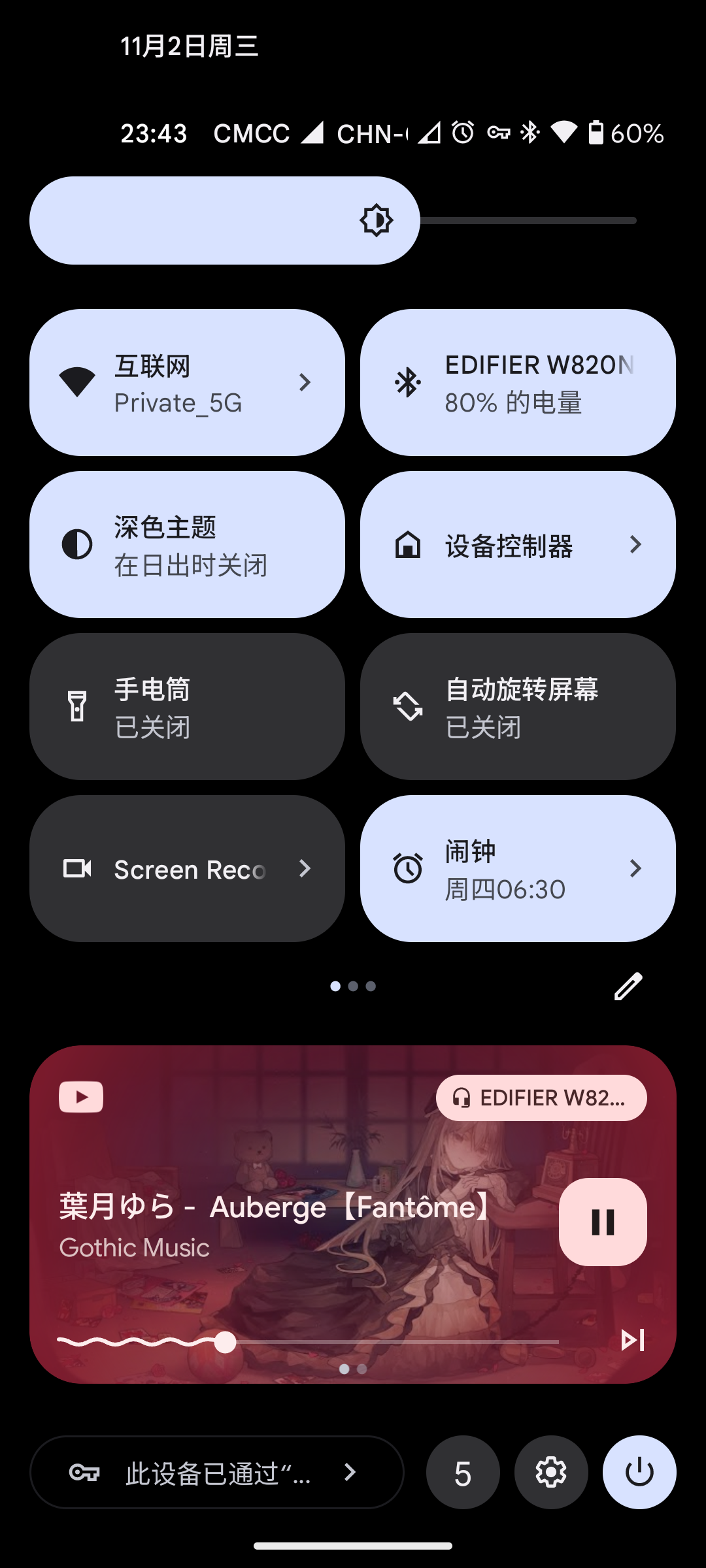Turn off the EDIFIER W820N Bluetooth tile
Screen dimensions: 706x1568
click(516, 382)
